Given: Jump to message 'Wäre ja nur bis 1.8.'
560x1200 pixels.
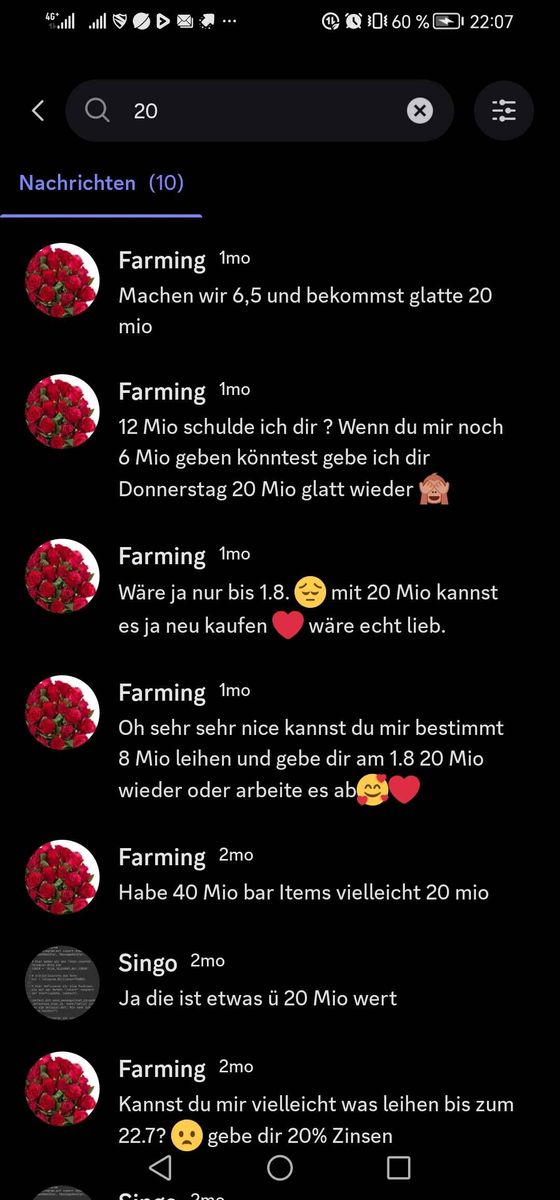Looking at the screenshot, I should click(x=280, y=592).
